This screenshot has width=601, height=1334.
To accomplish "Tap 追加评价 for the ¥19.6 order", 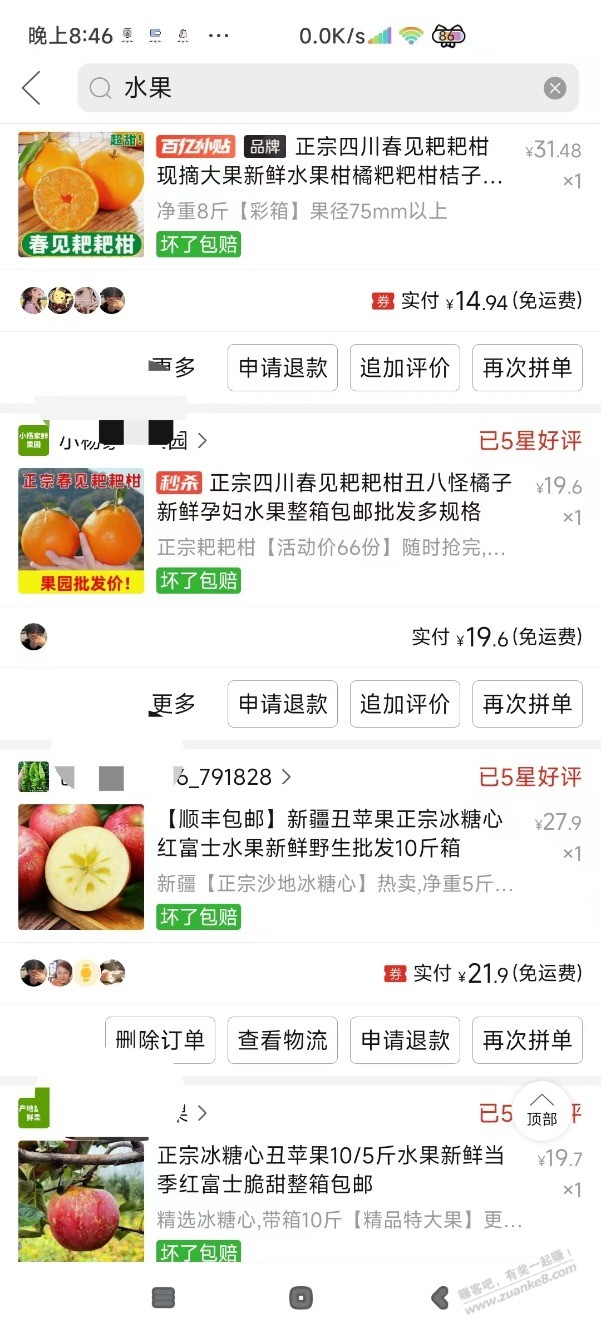I will pyautogui.click(x=405, y=704).
